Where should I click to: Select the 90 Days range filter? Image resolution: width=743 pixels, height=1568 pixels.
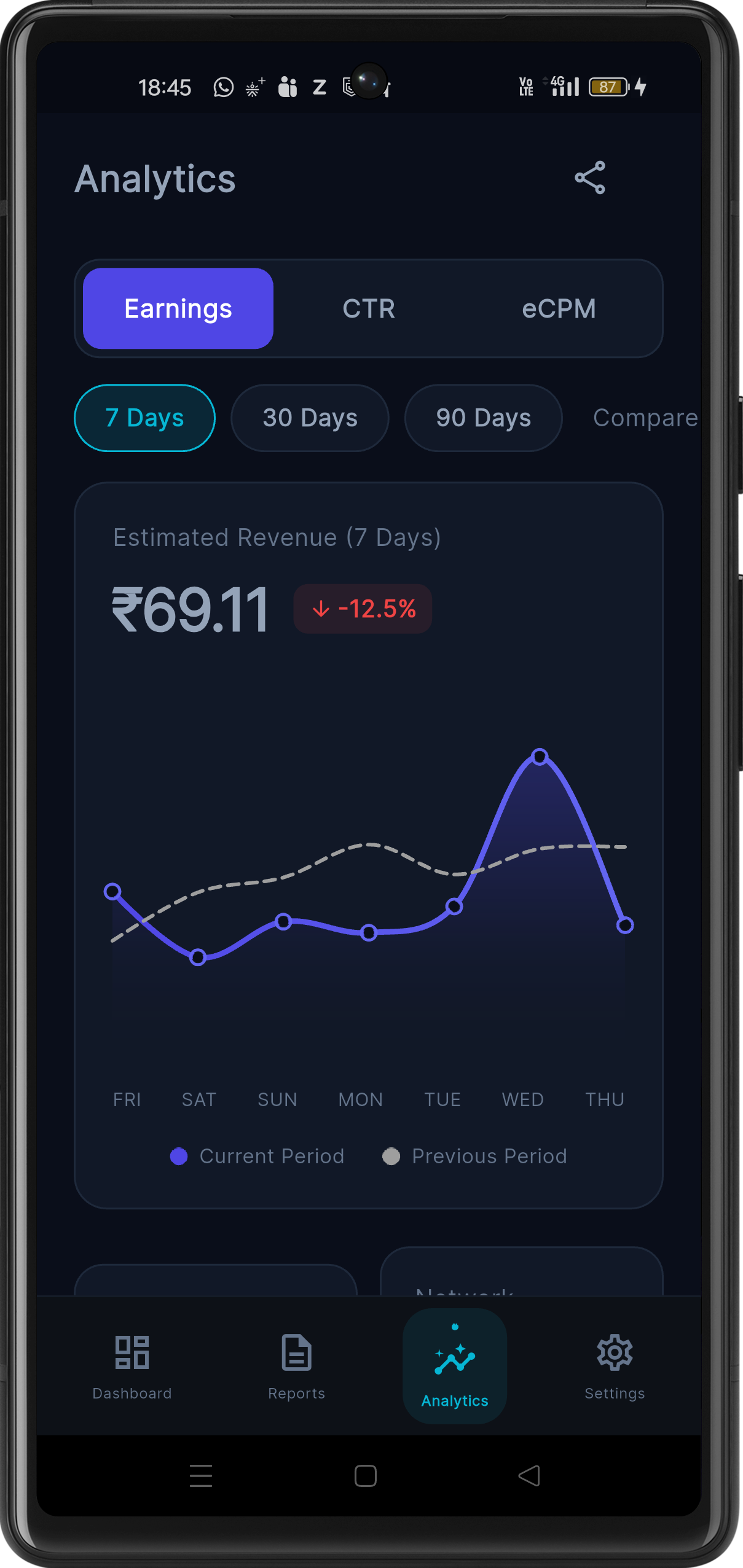483,418
